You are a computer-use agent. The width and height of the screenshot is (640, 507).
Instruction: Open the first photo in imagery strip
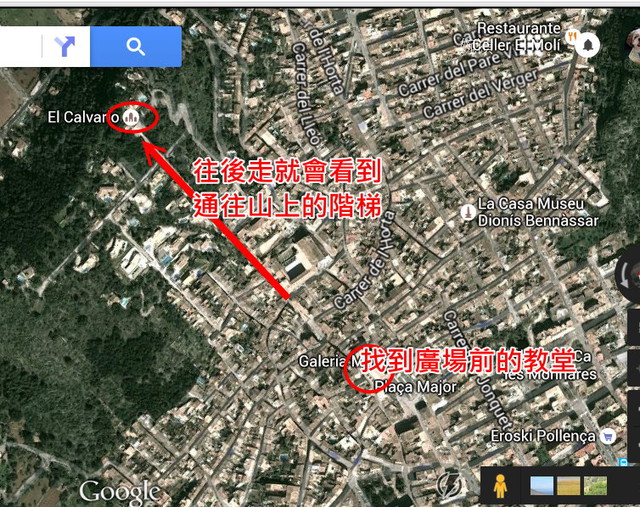(540, 486)
